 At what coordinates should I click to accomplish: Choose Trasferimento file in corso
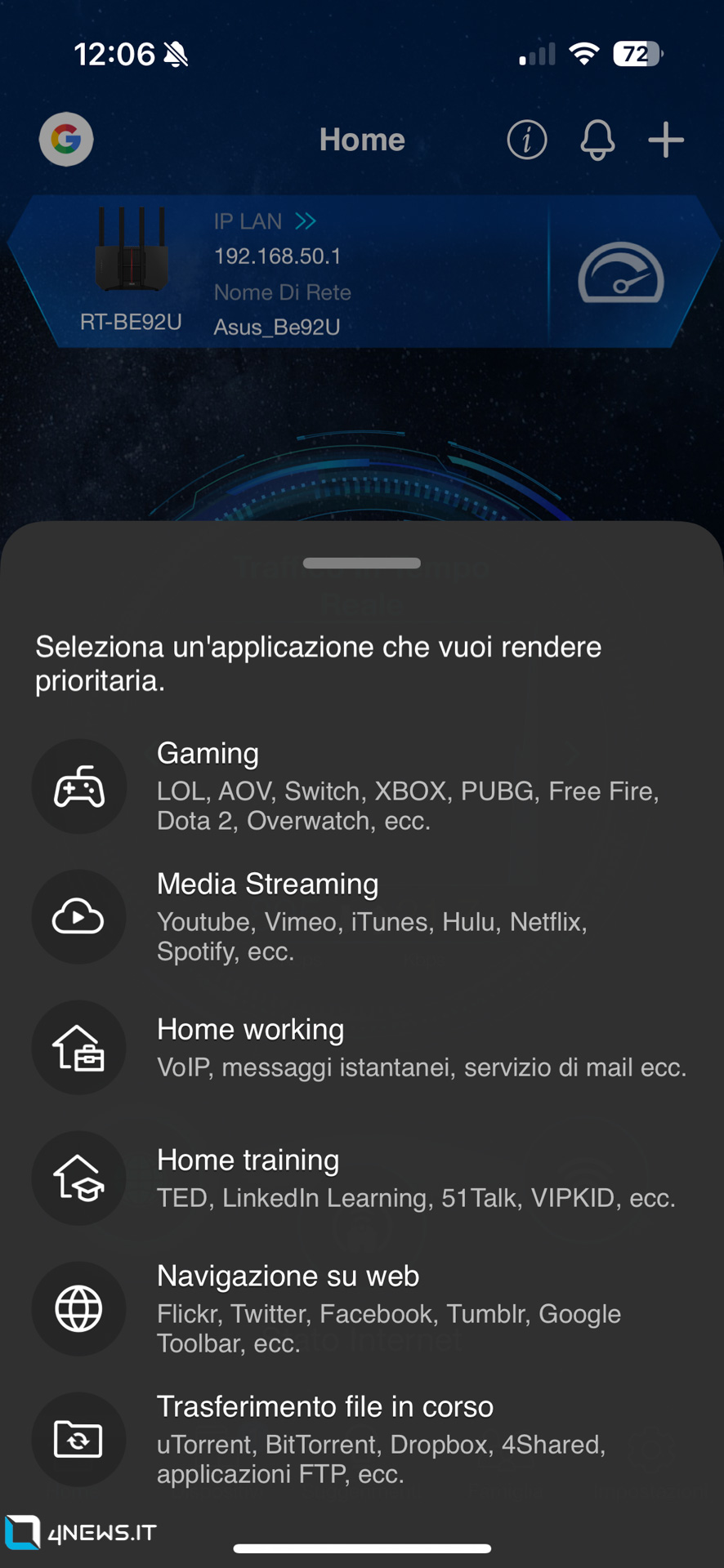pos(362,1439)
